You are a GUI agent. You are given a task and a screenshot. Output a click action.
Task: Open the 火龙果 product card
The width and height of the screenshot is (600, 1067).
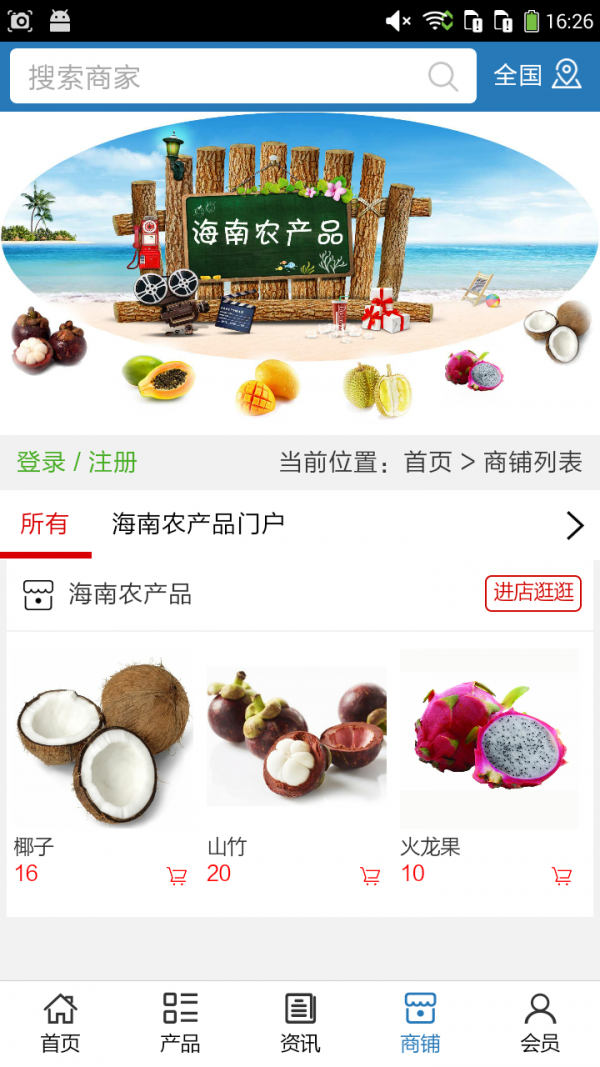(x=490, y=740)
